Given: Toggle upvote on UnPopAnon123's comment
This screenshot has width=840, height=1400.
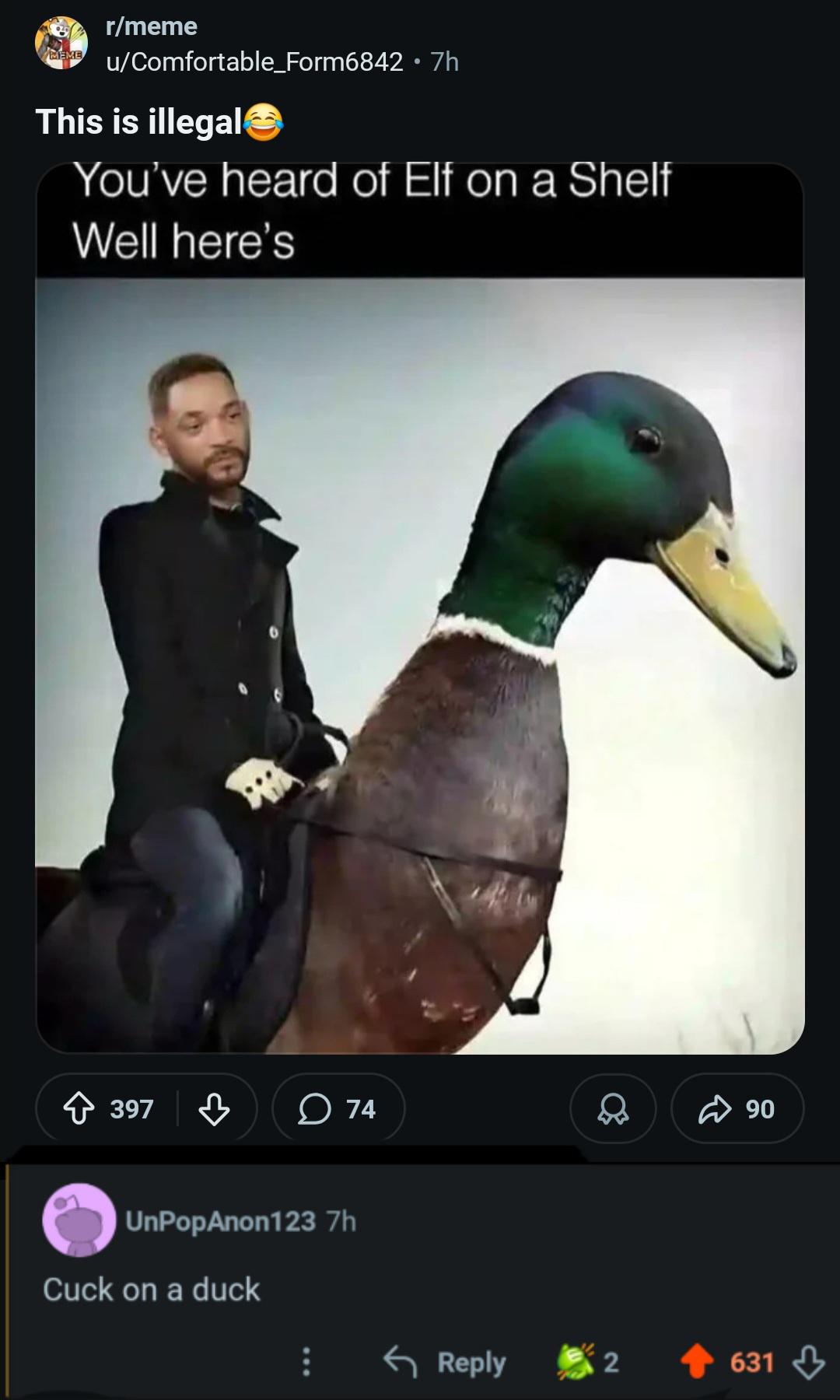Looking at the screenshot, I should pos(696,1362).
